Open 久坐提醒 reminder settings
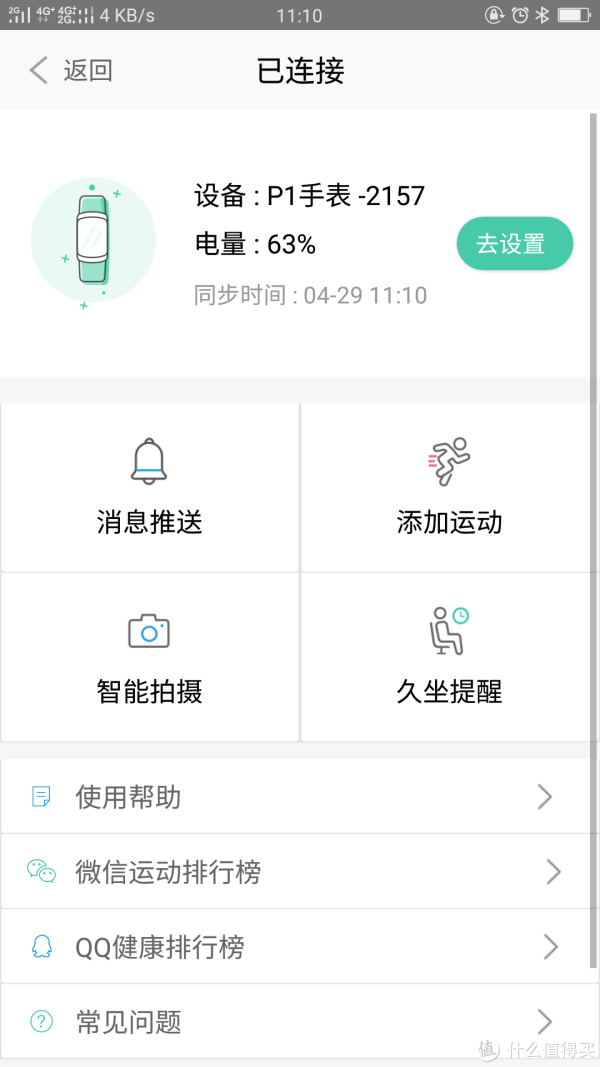This screenshot has height=1067, width=600. (449, 657)
